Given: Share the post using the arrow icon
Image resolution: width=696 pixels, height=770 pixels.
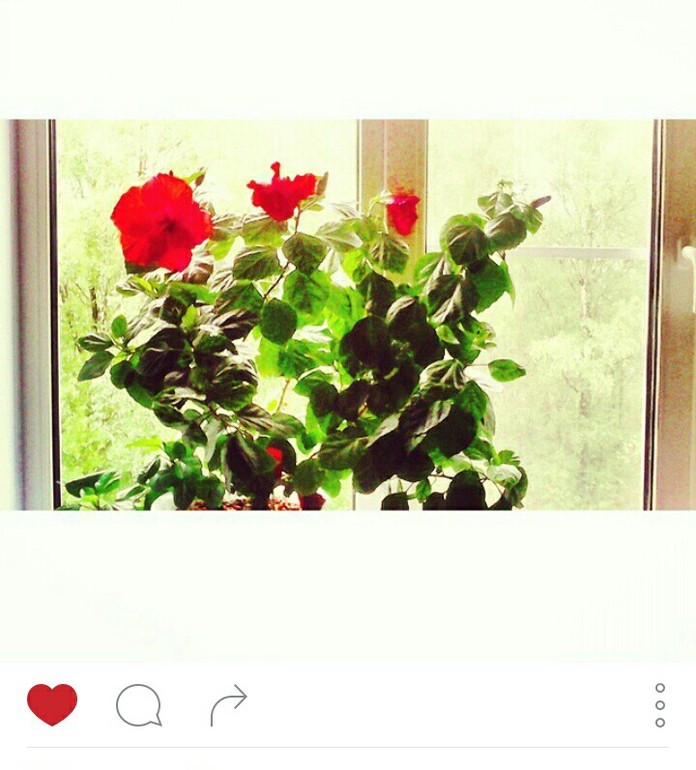Looking at the screenshot, I should point(228,706).
